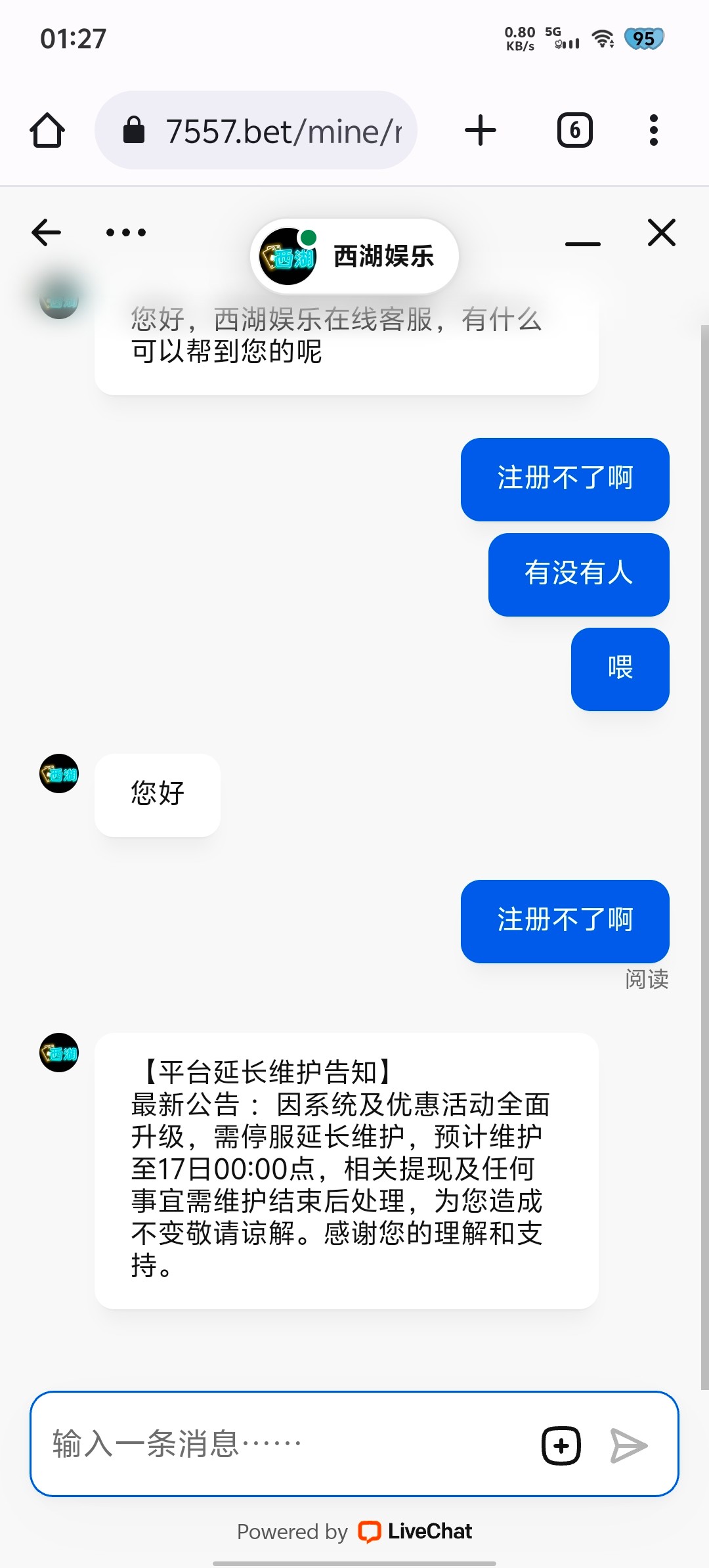This screenshot has height=1568, width=709.
Task: Open the attachment plus button in chat
Action: (561, 1445)
